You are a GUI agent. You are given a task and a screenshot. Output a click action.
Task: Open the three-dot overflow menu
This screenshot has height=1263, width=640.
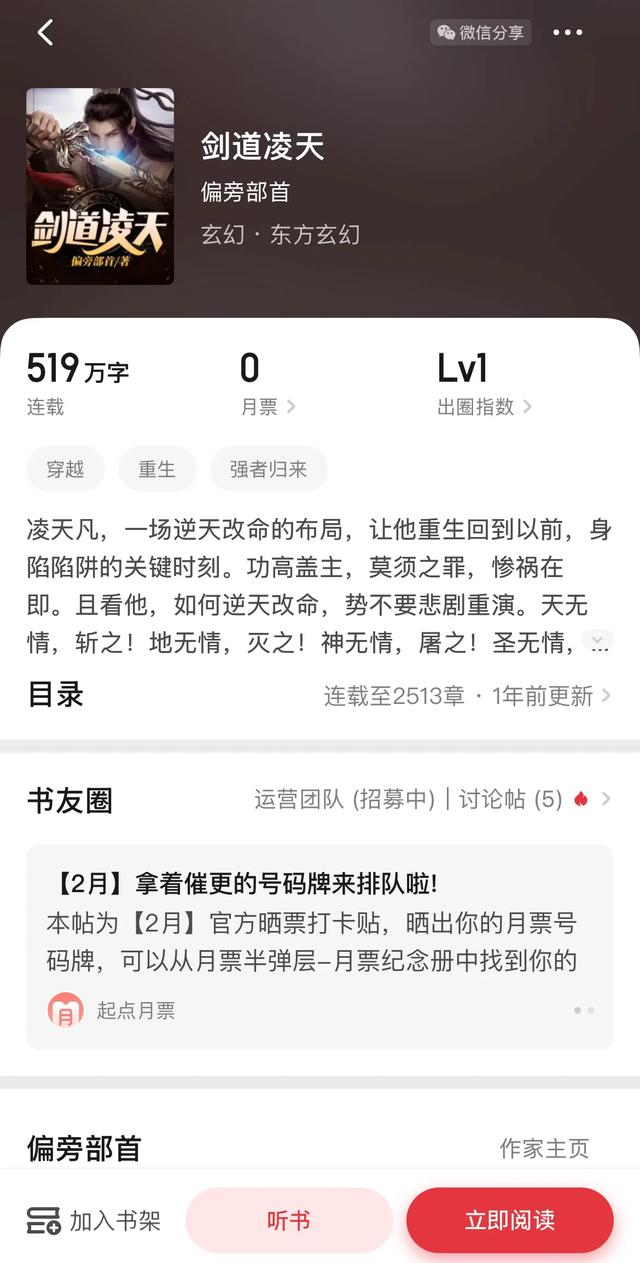[x=567, y=32]
